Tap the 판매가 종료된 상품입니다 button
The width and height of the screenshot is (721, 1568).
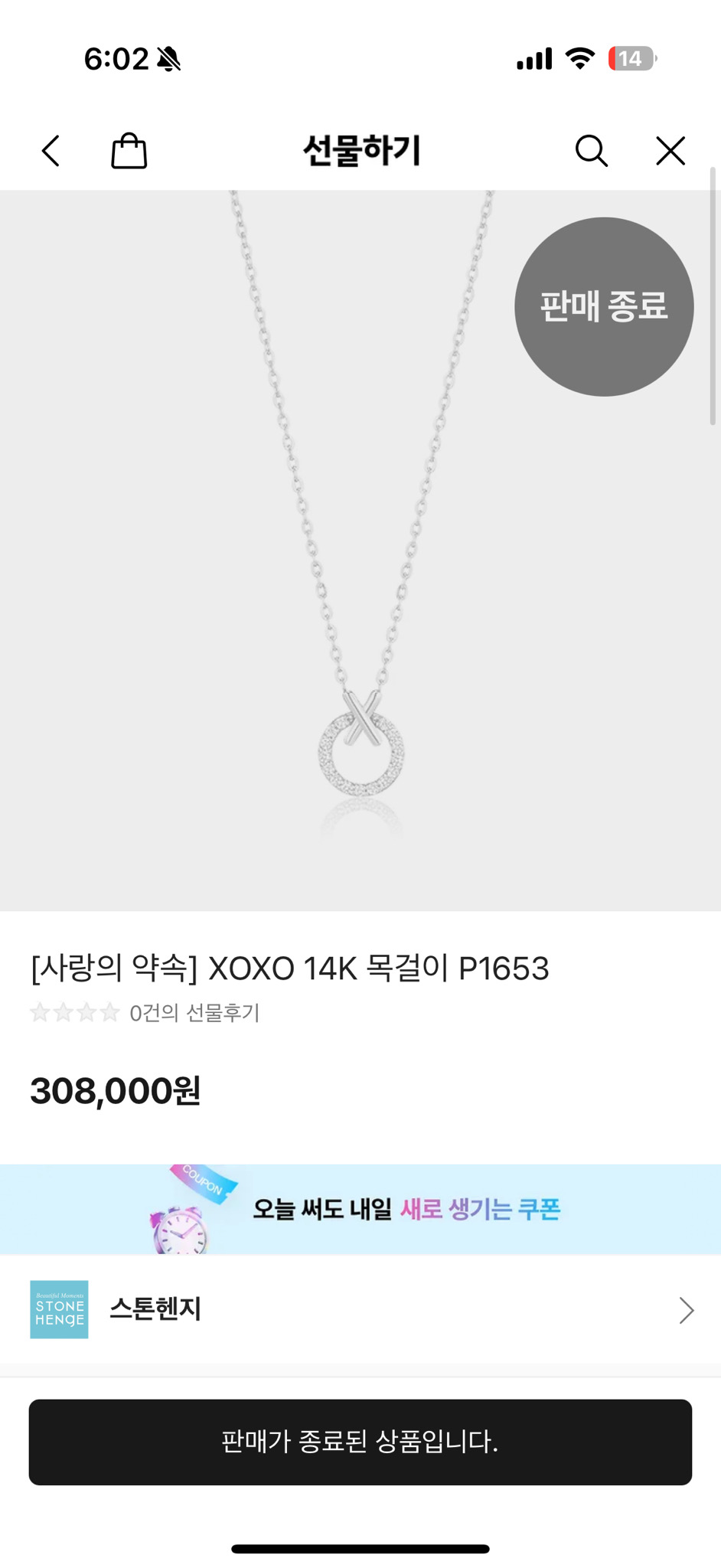[x=360, y=1442]
